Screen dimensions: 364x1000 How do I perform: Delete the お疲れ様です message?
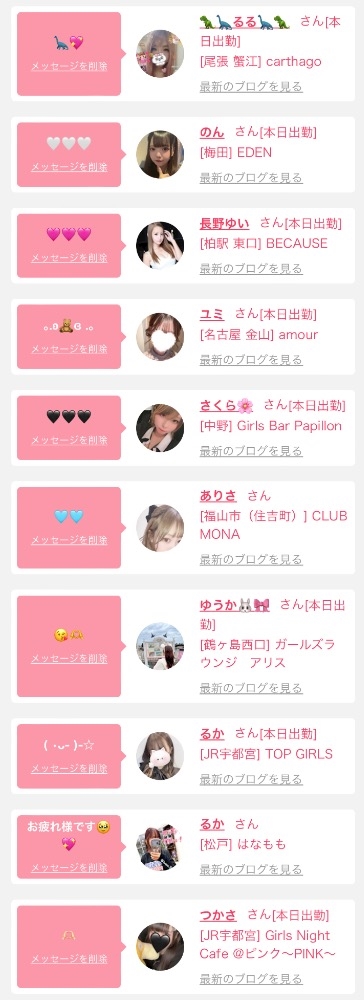[x=69, y=867]
